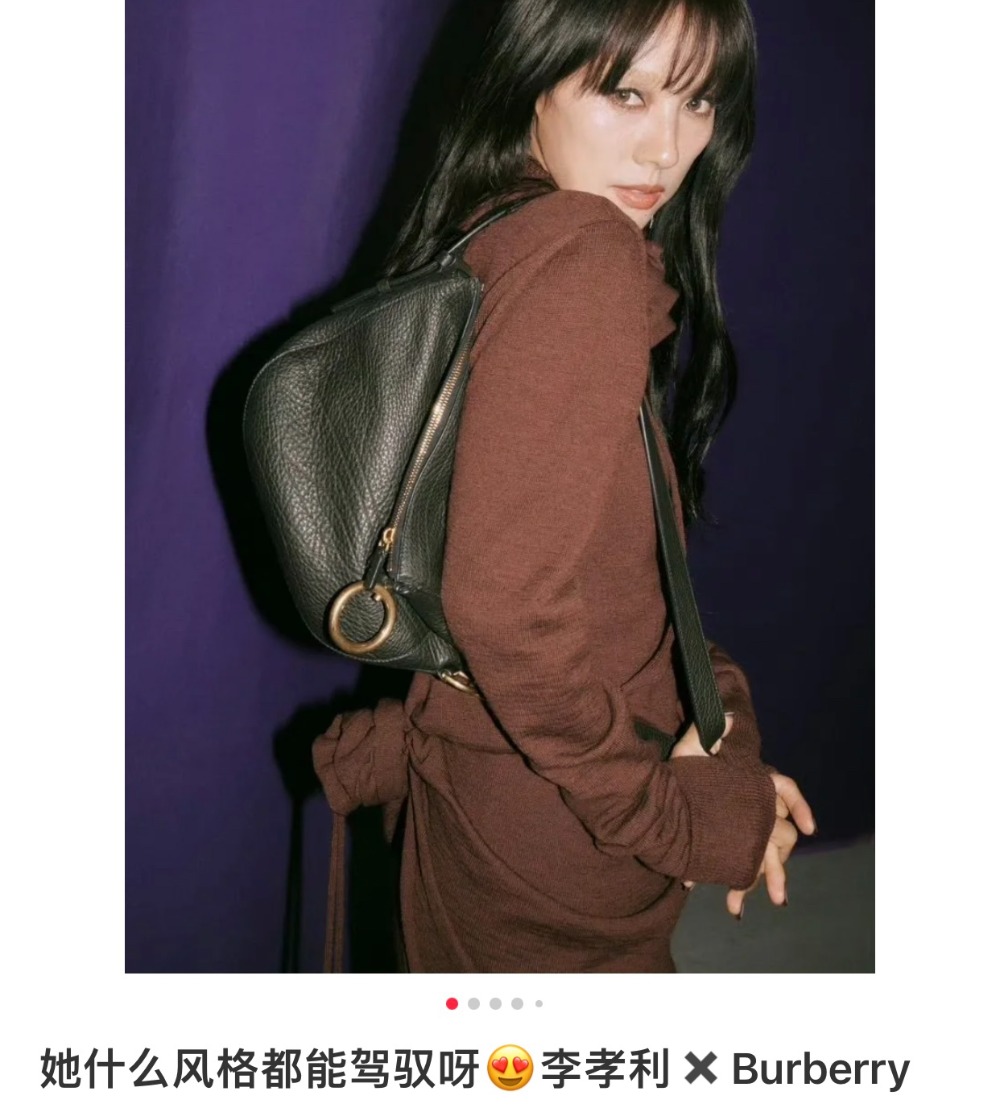Open the Burberry post photo full screen
Viewport: 1000px width, 1112px height.
click(x=500, y=485)
